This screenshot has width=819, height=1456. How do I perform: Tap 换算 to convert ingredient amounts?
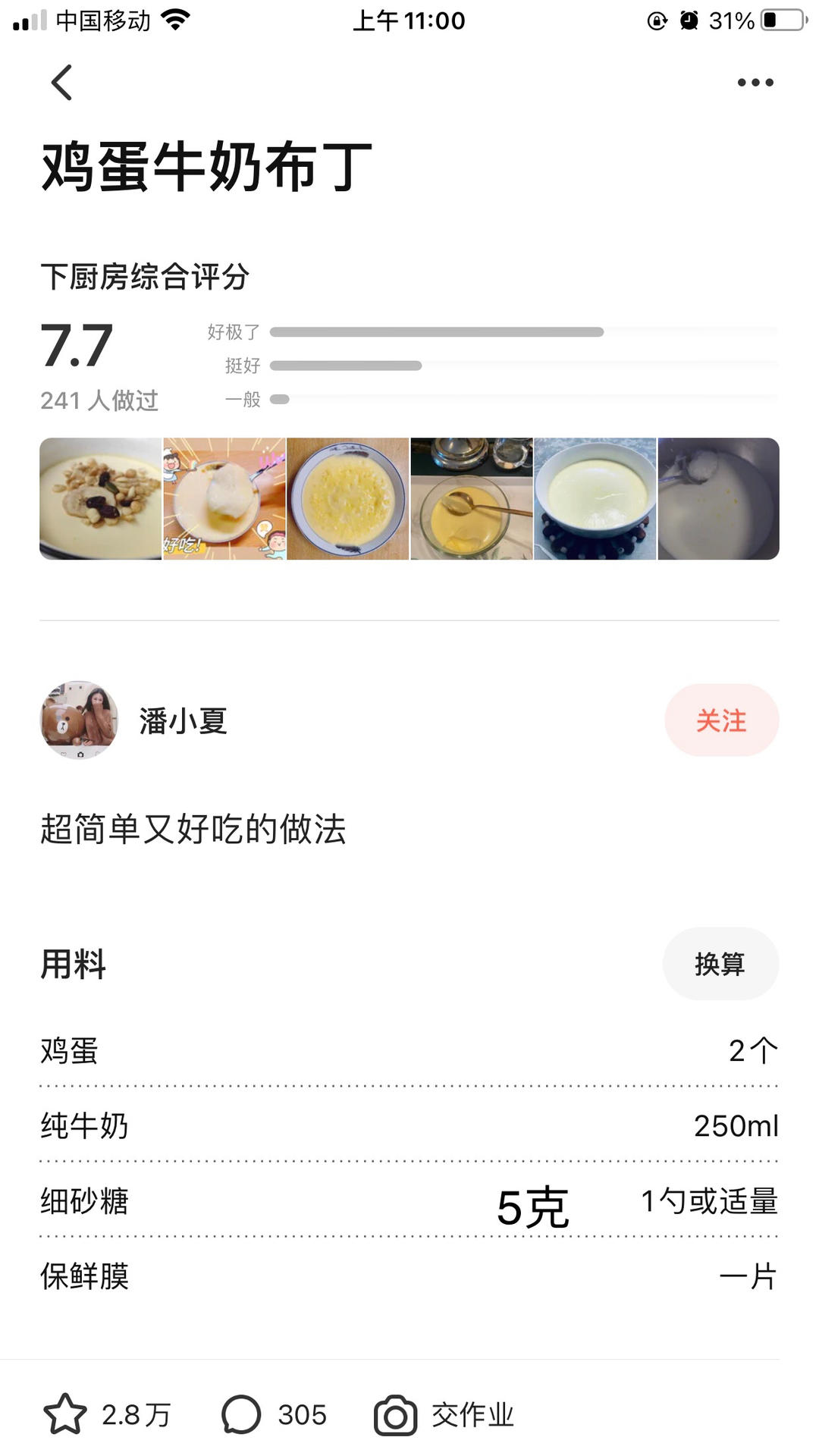pyautogui.click(x=720, y=964)
